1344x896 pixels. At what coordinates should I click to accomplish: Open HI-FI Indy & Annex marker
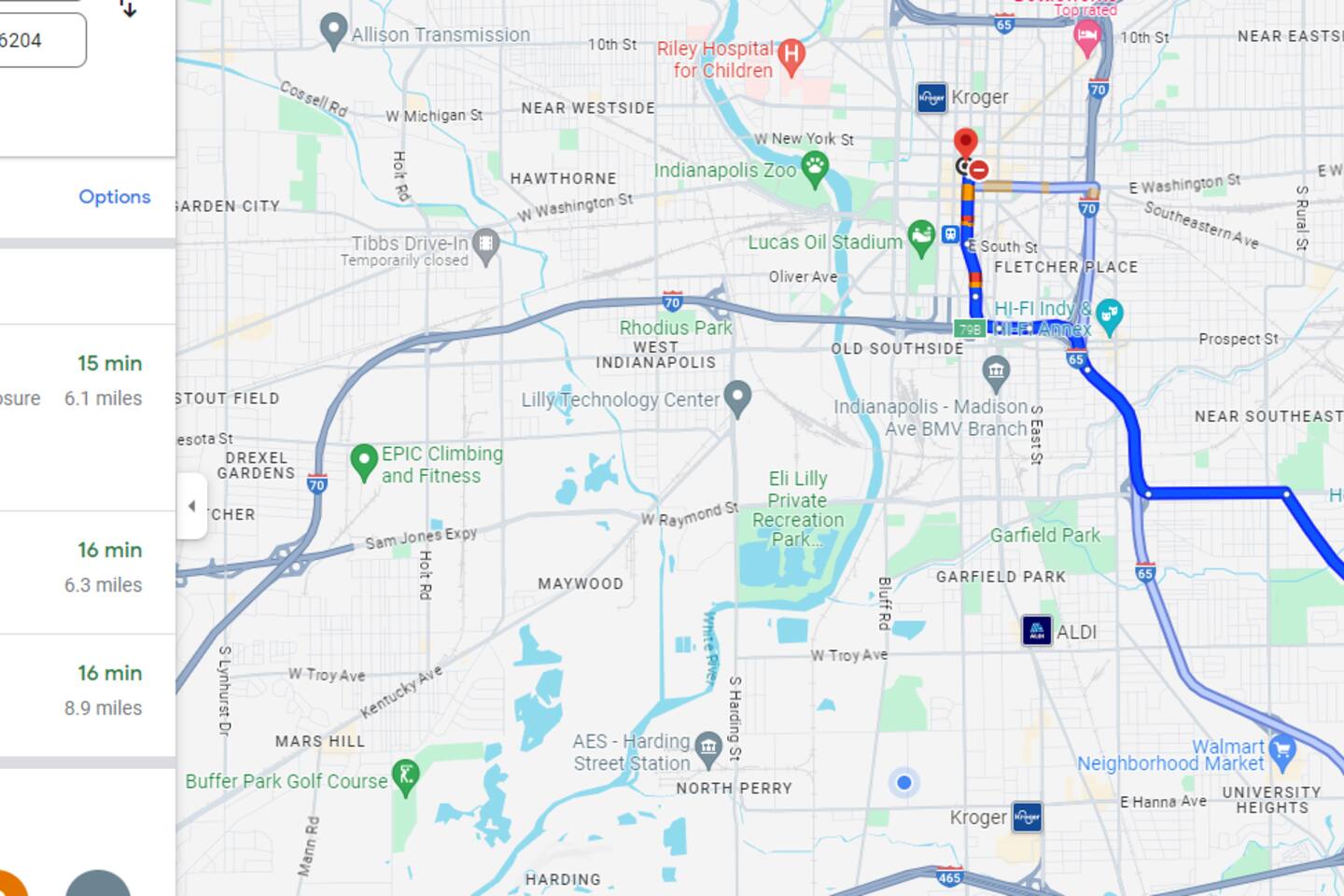(x=1109, y=315)
